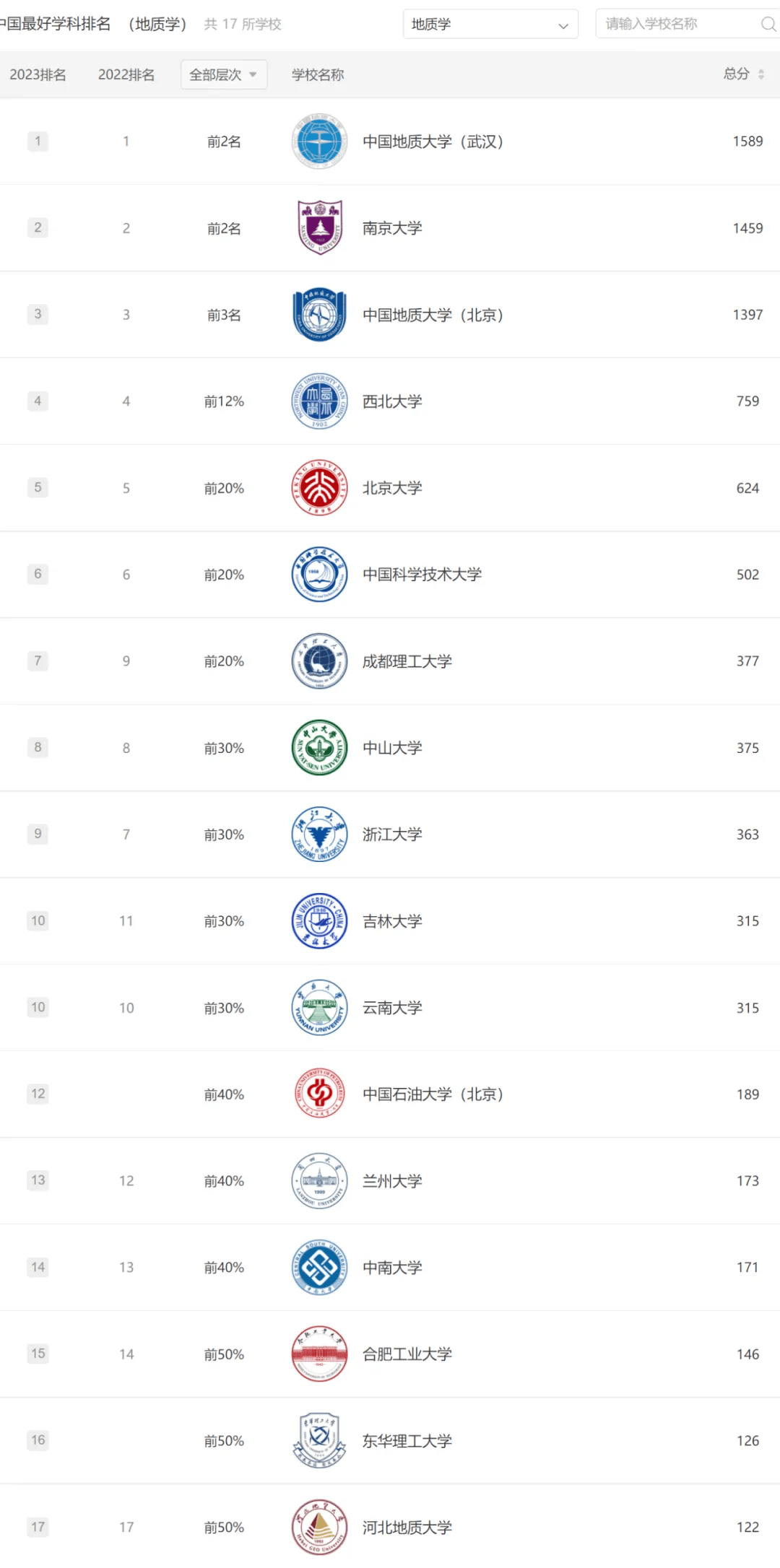Open 中山大学 details
This screenshot has height=1568, width=780.
(392, 748)
